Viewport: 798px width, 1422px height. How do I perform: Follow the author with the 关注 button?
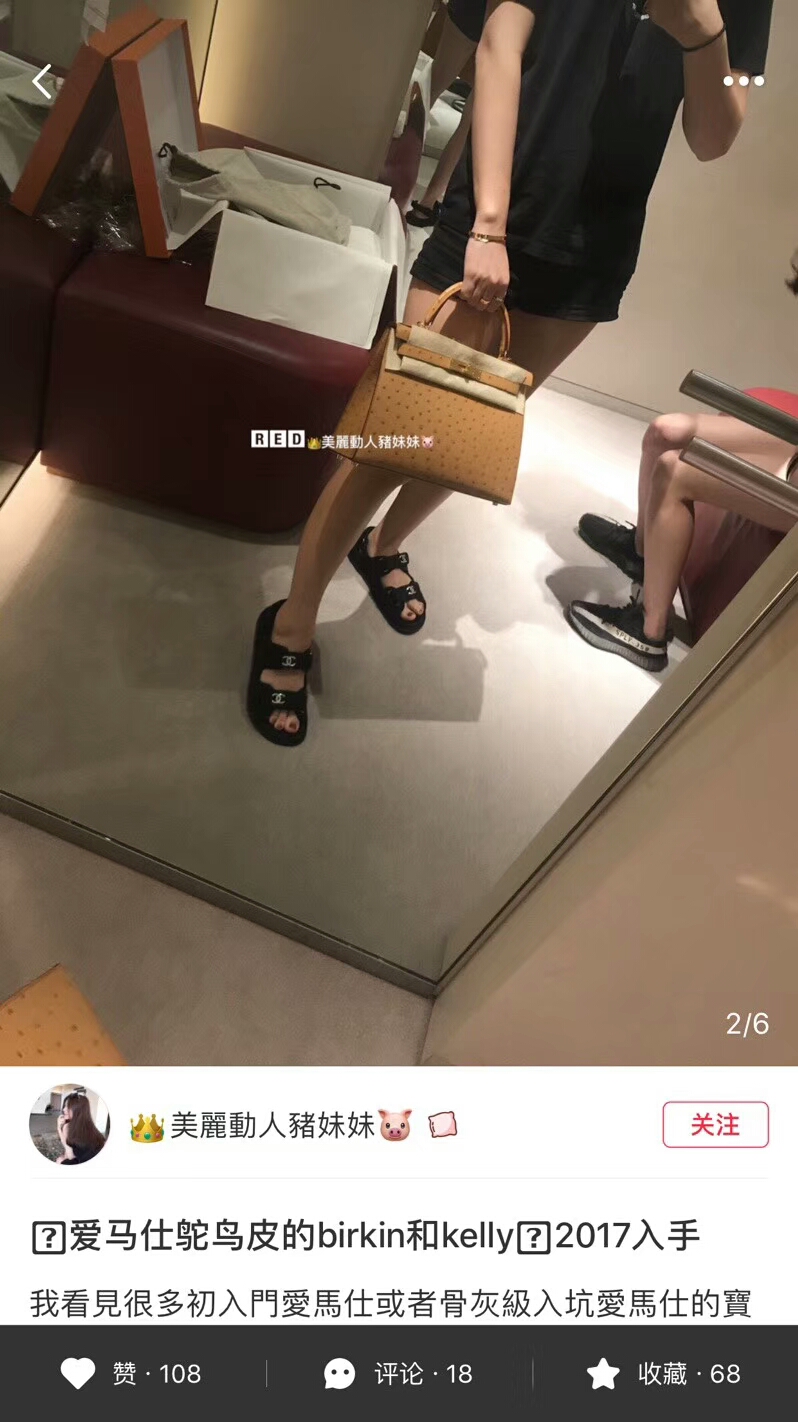pos(715,1125)
